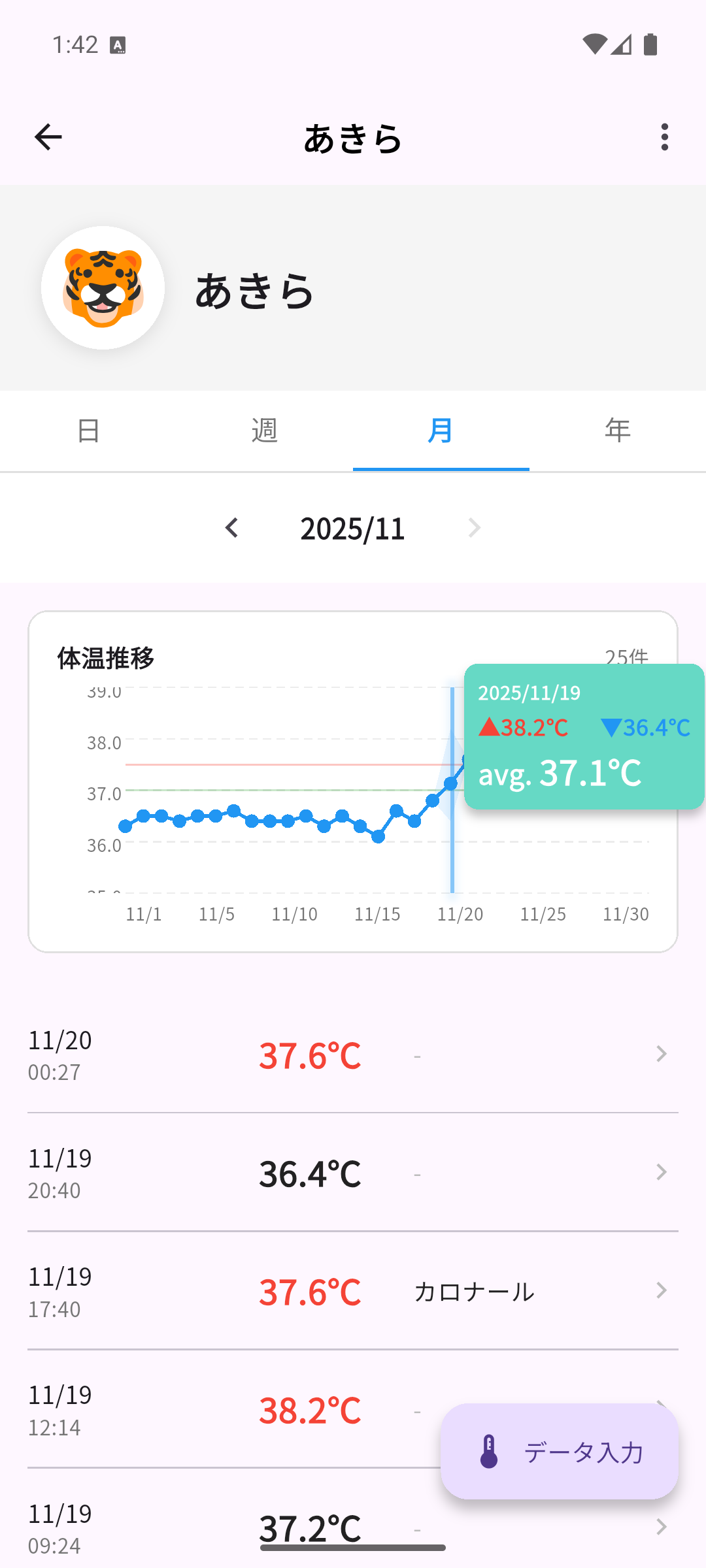Tap the 2025/11 month label
Viewport: 706px width, 1568px height.
tap(353, 528)
